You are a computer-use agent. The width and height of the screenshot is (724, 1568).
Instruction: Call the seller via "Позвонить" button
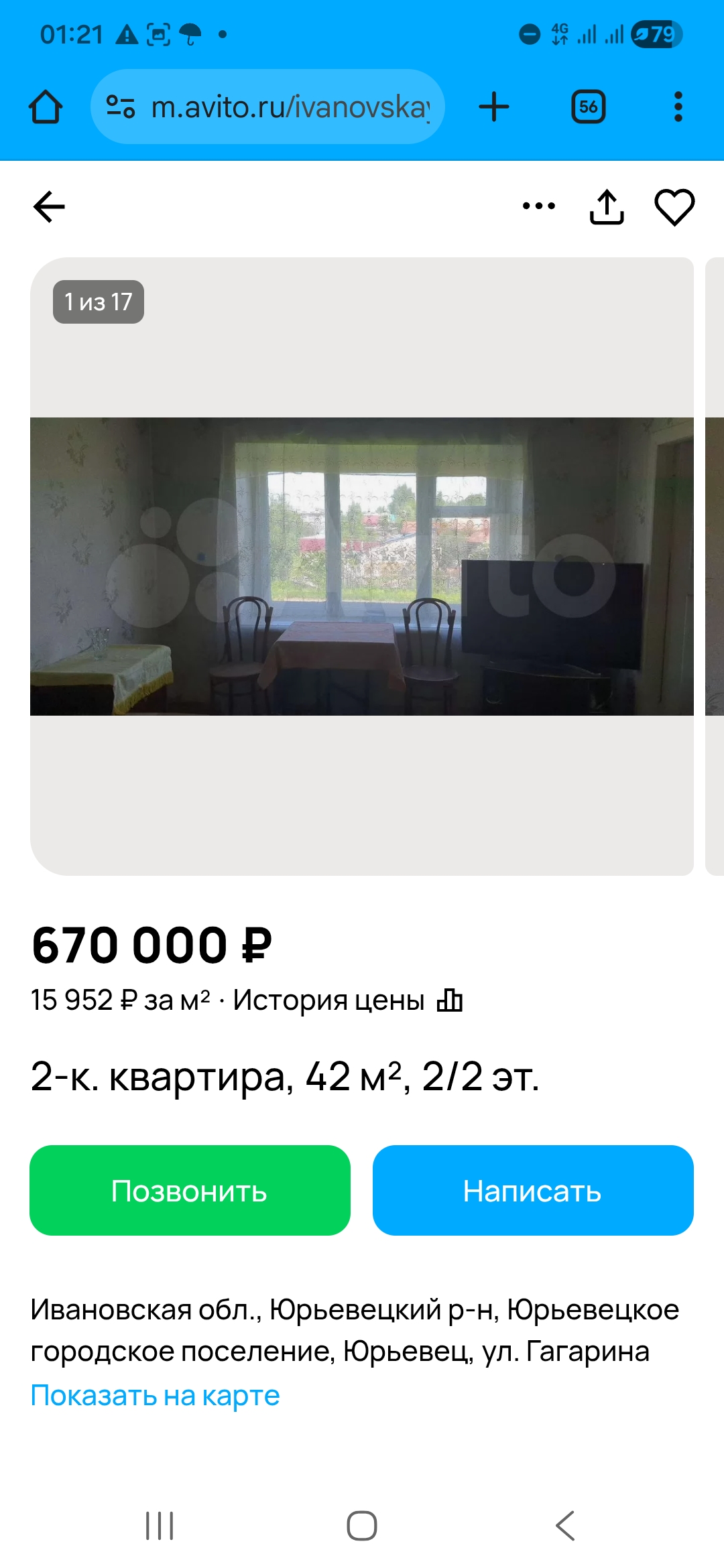tap(190, 1191)
